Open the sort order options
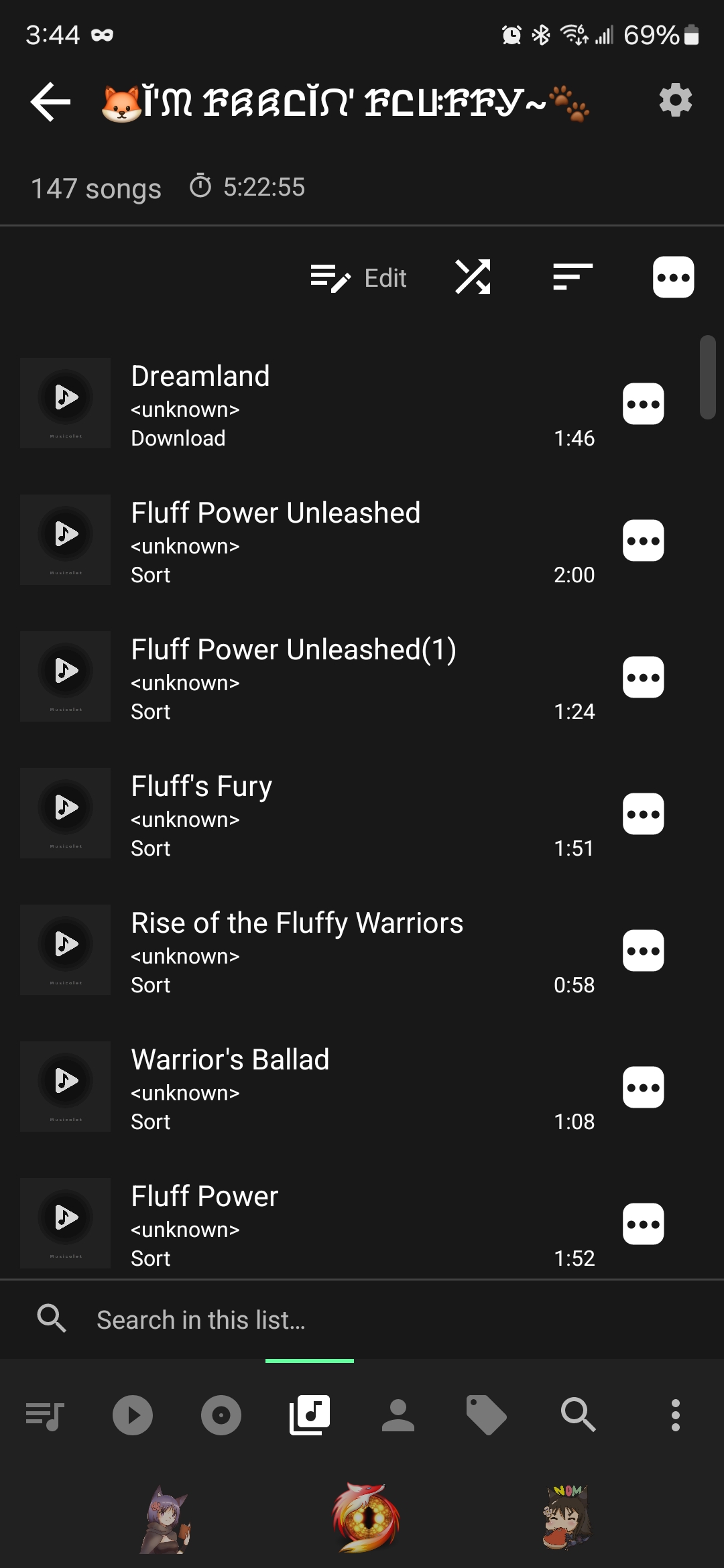The image size is (724, 1568). coord(572,277)
